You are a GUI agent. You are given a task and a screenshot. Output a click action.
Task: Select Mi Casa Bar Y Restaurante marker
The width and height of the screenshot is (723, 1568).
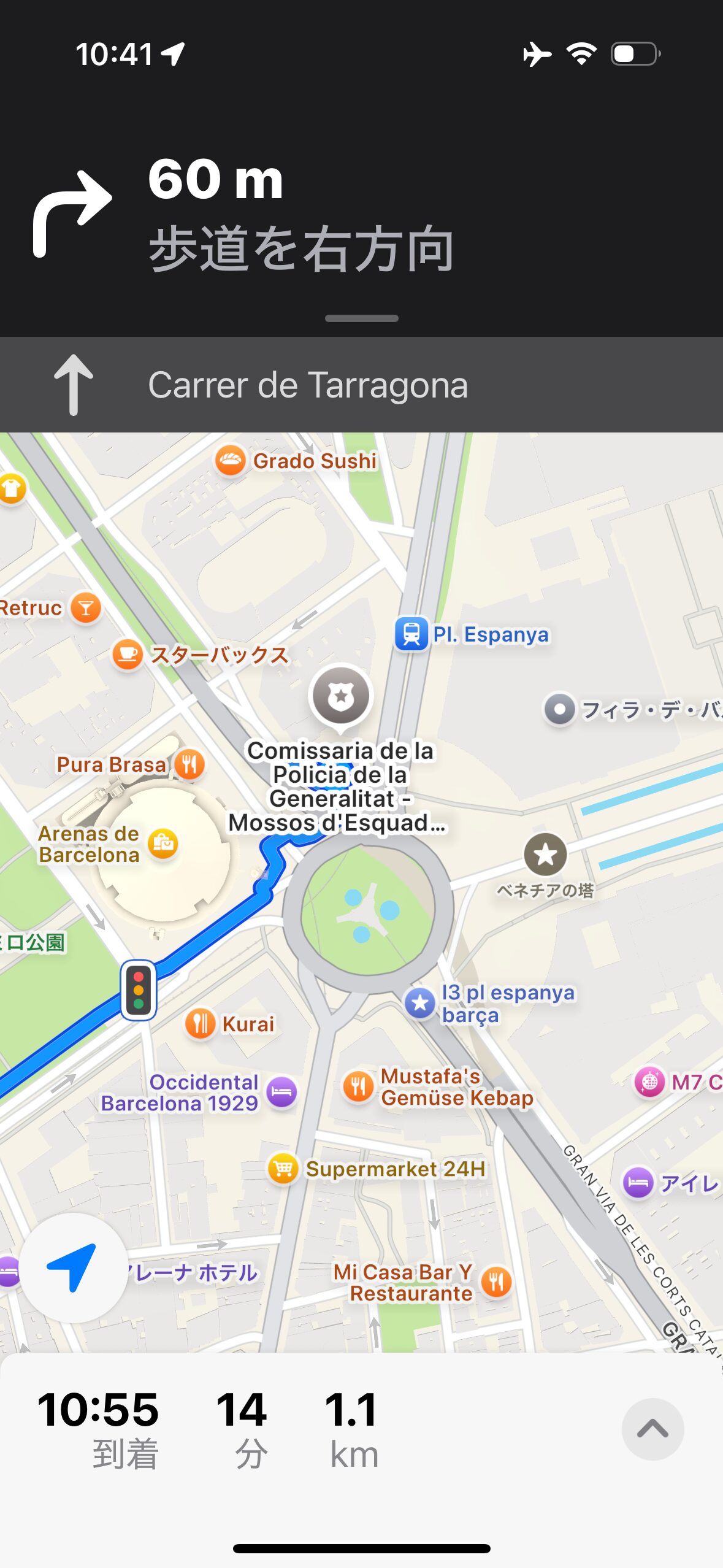496,1282
